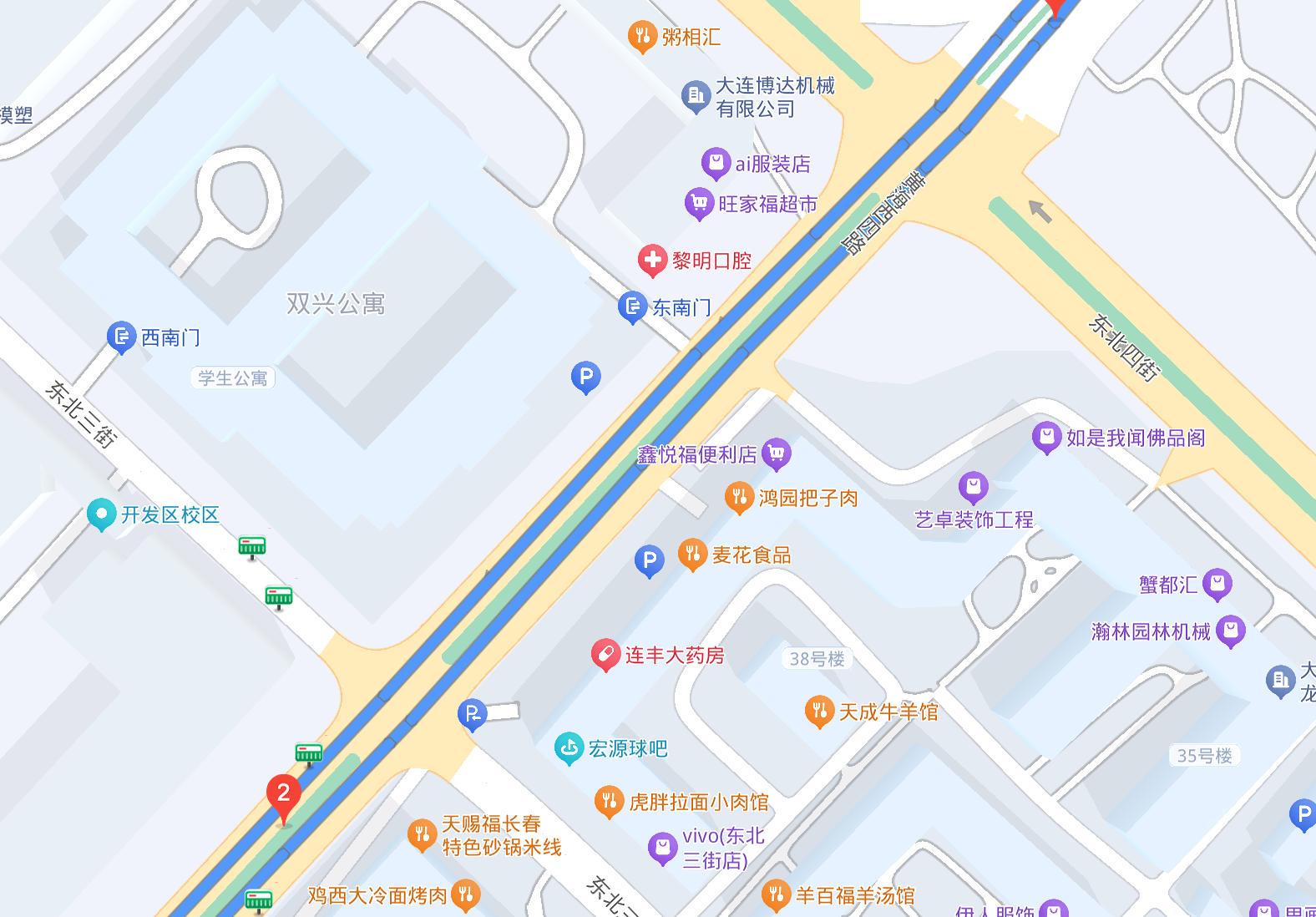The image size is (1316, 917).
Task: Open the 旺家福超市 supermarket marker
Action: [x=699, y=203]
